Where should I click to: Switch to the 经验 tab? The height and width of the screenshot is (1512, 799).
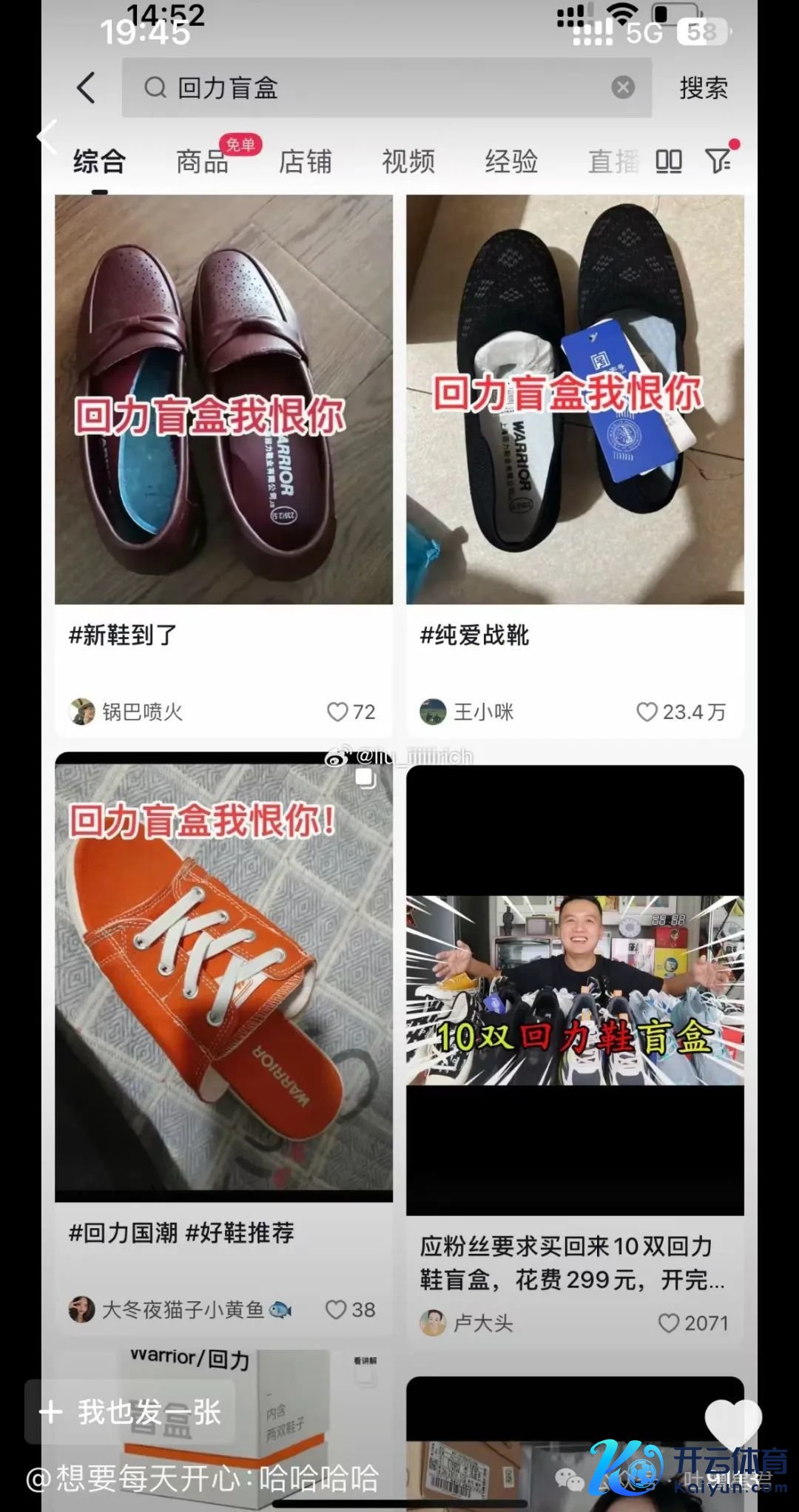click(510, 161)
